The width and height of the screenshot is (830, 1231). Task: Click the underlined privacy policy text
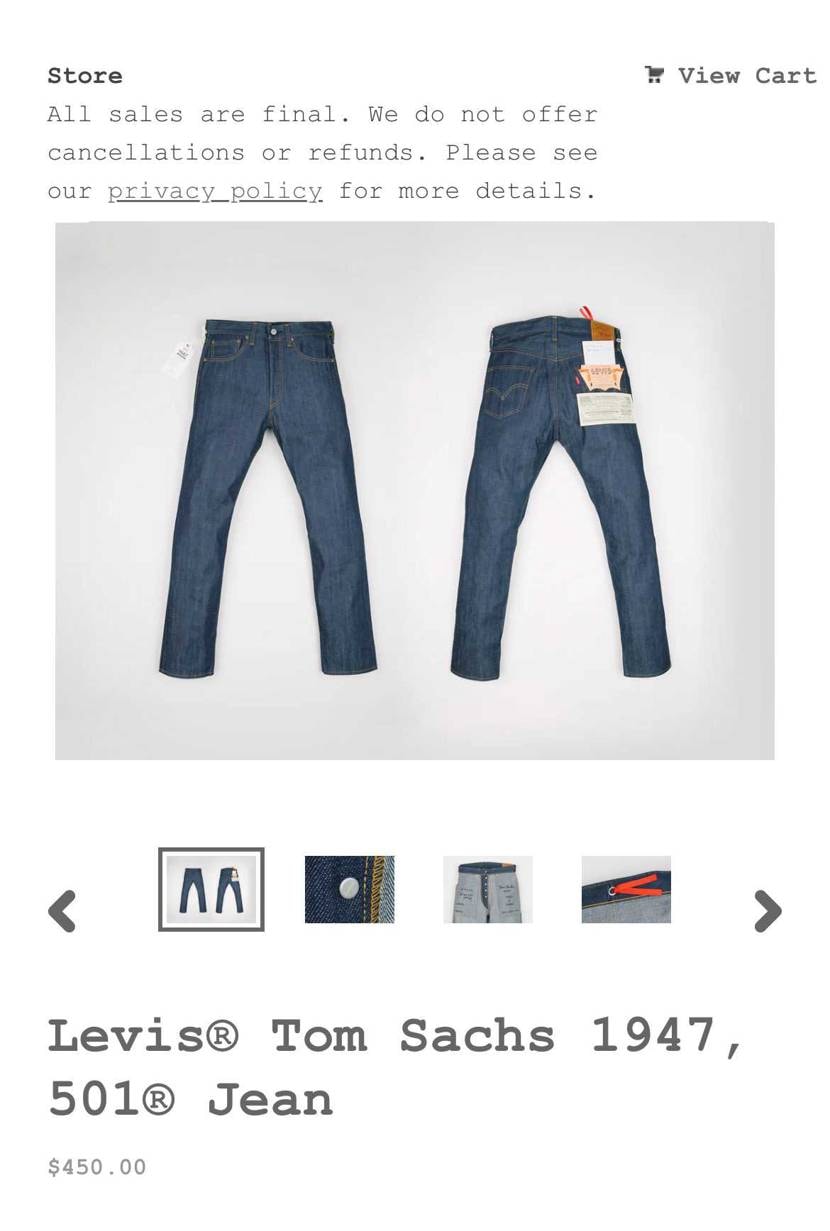pos(214,190)
